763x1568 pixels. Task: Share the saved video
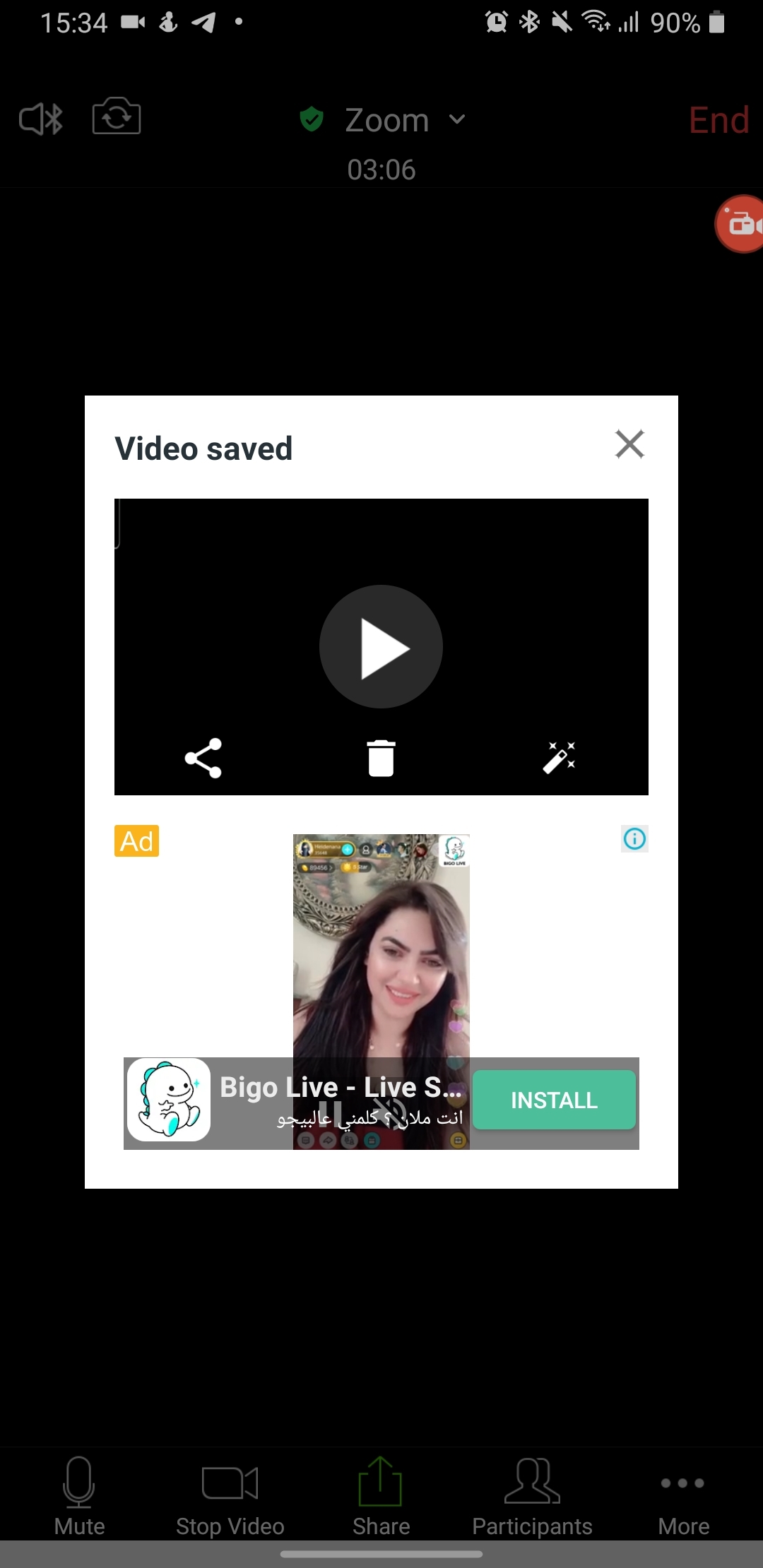[x=203, y=759]
